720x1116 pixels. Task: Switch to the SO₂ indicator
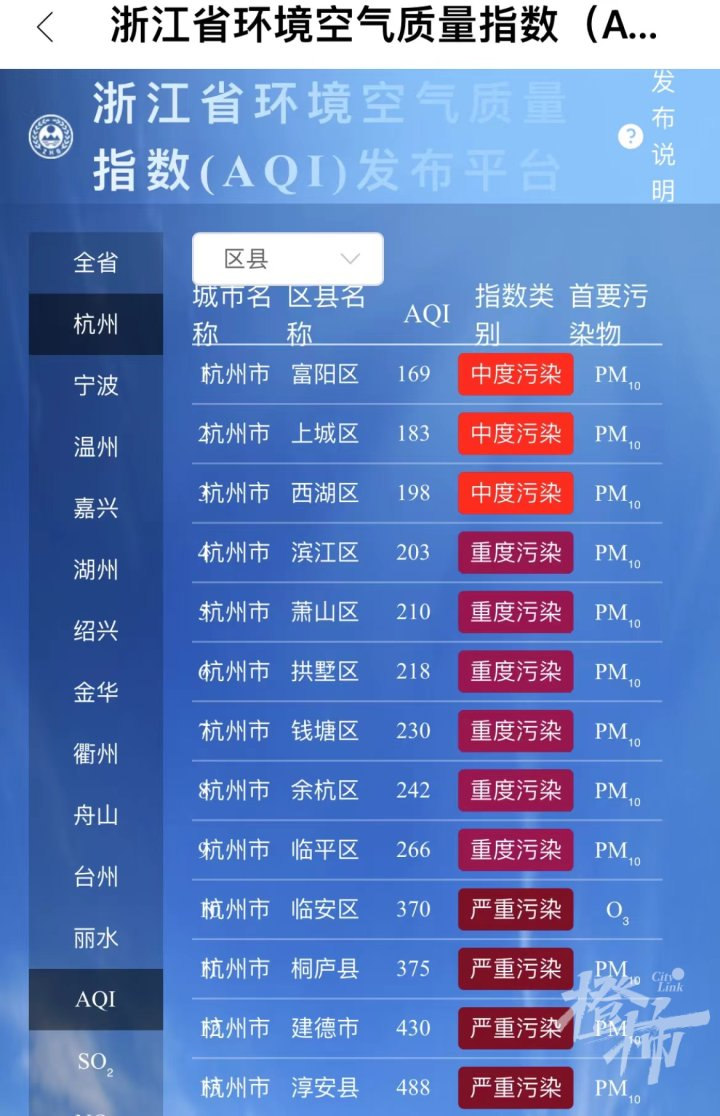[96, 1061]
